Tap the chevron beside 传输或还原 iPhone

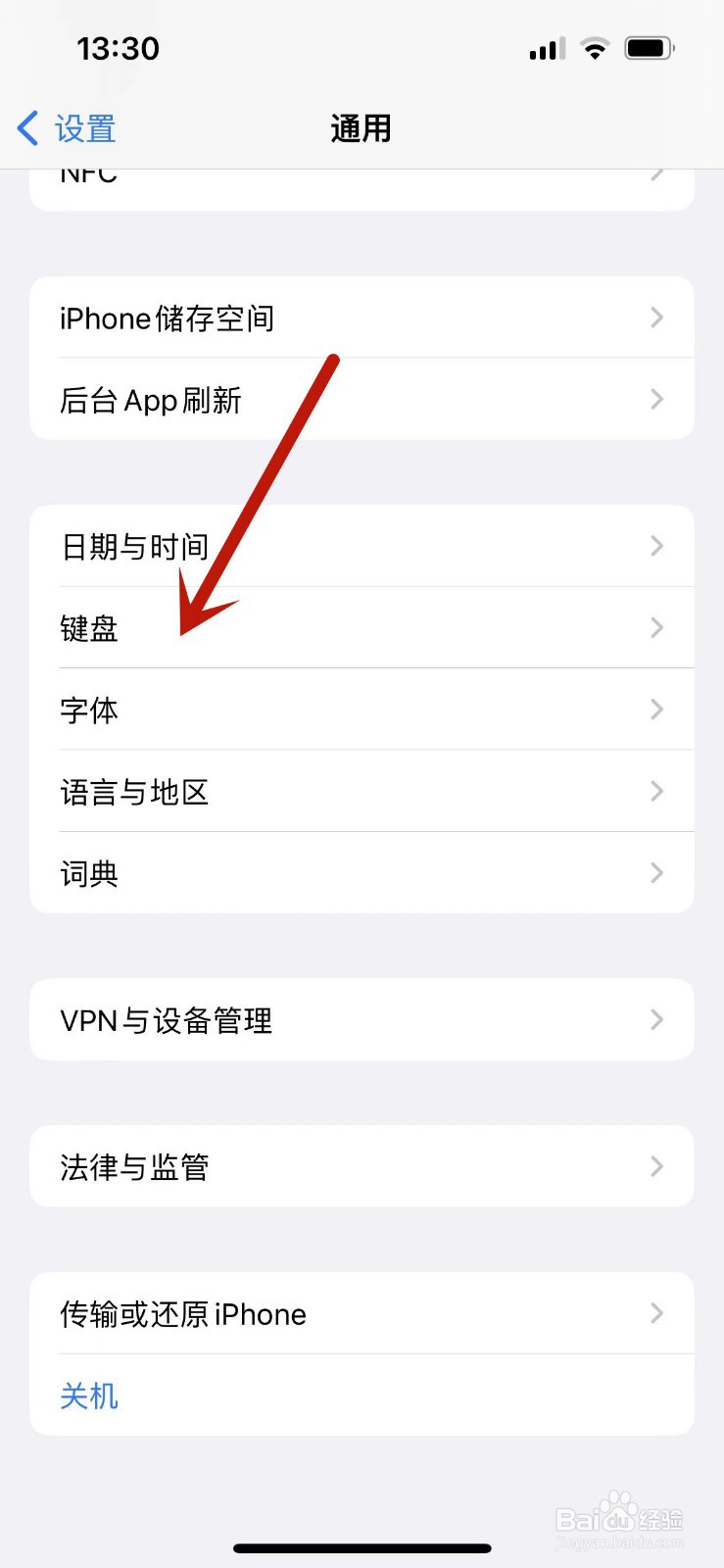pyautogui.click(x=656, y=1314)
